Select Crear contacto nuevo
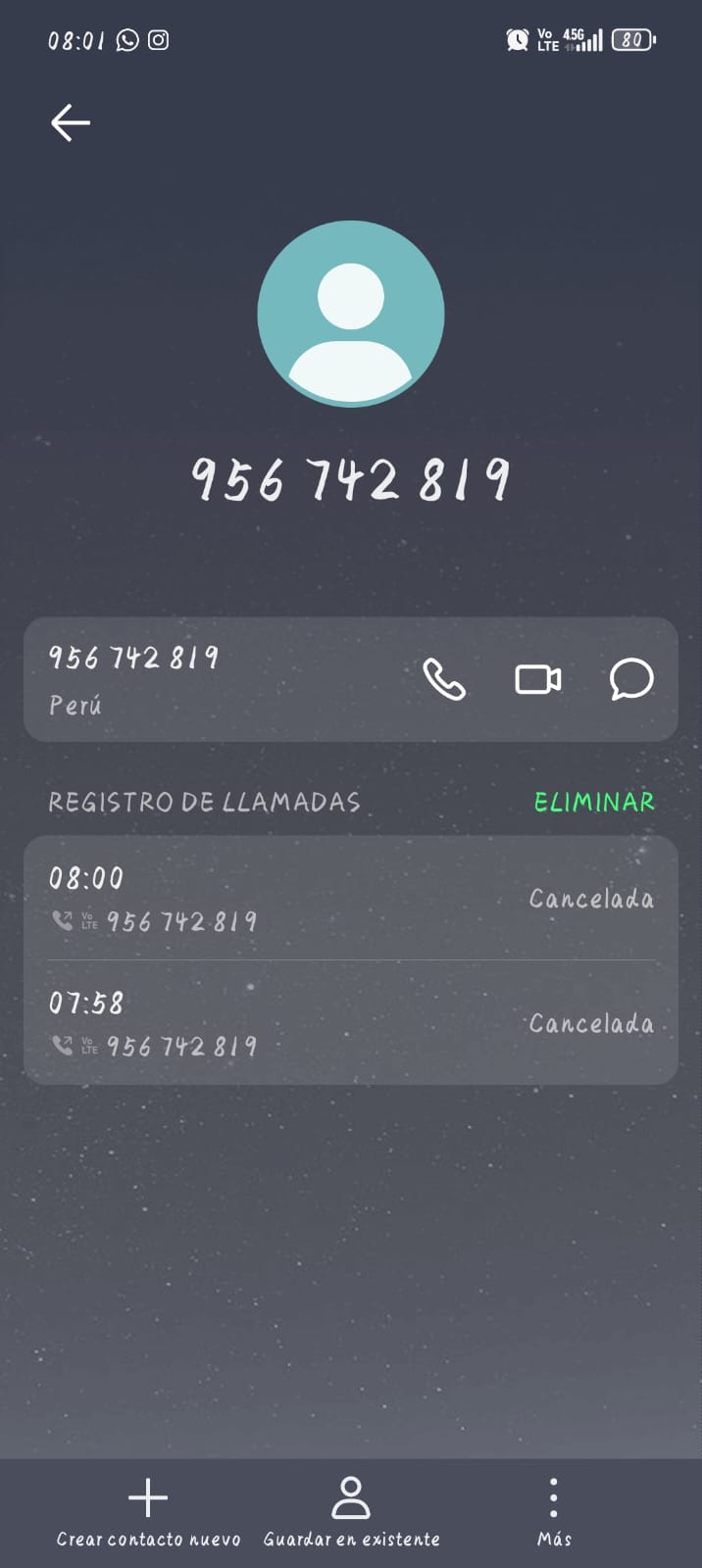This screenshot has width=702, height=1568. tap(148, 1513)
